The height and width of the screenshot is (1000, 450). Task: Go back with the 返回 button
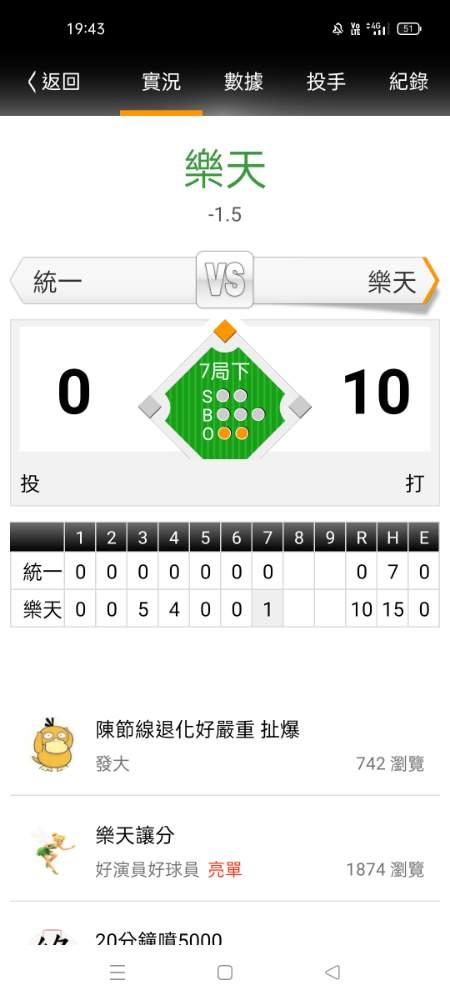coord(54,82)
